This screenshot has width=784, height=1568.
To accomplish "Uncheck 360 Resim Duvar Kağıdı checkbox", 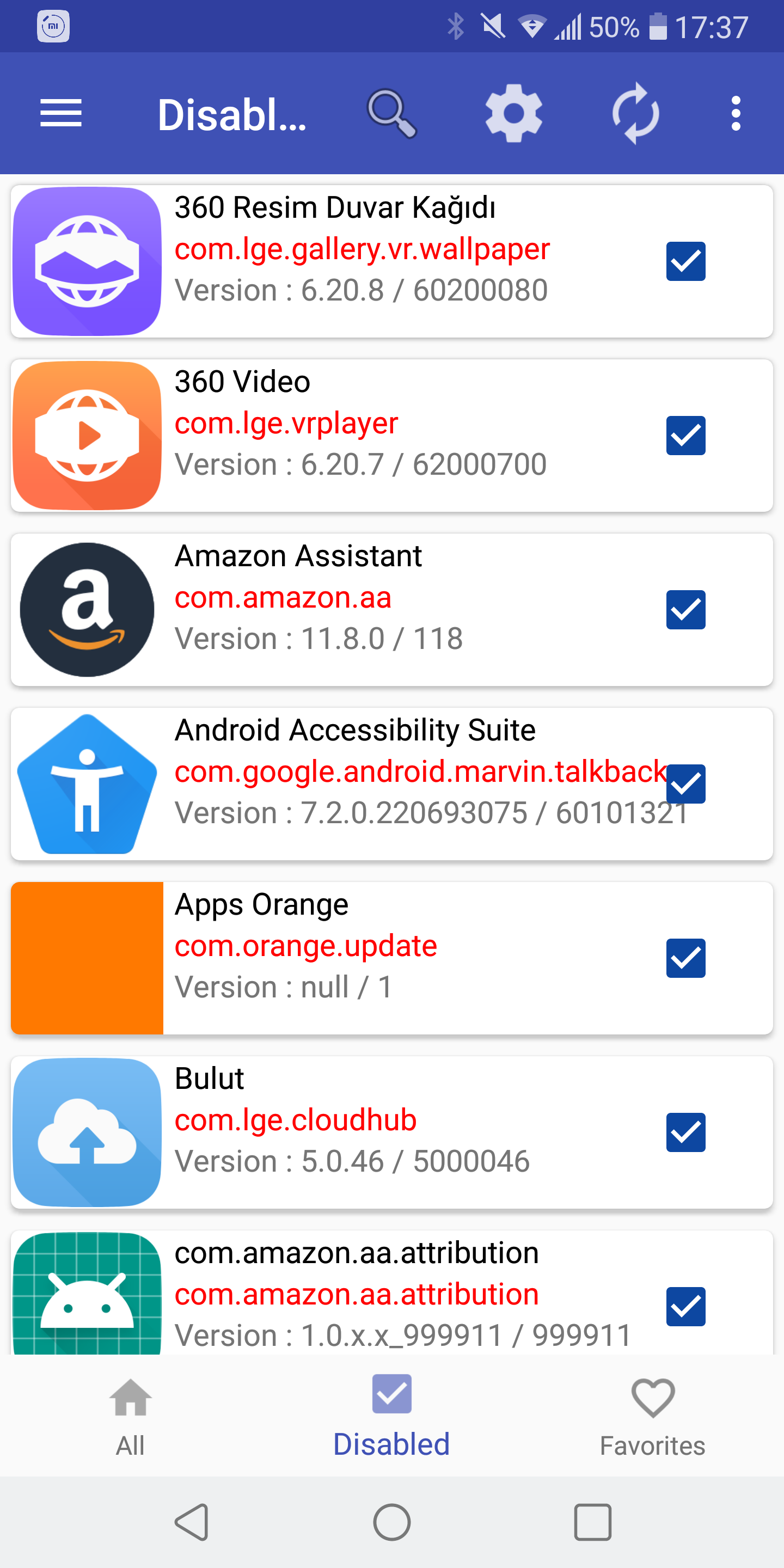I will tap(685, 261).
